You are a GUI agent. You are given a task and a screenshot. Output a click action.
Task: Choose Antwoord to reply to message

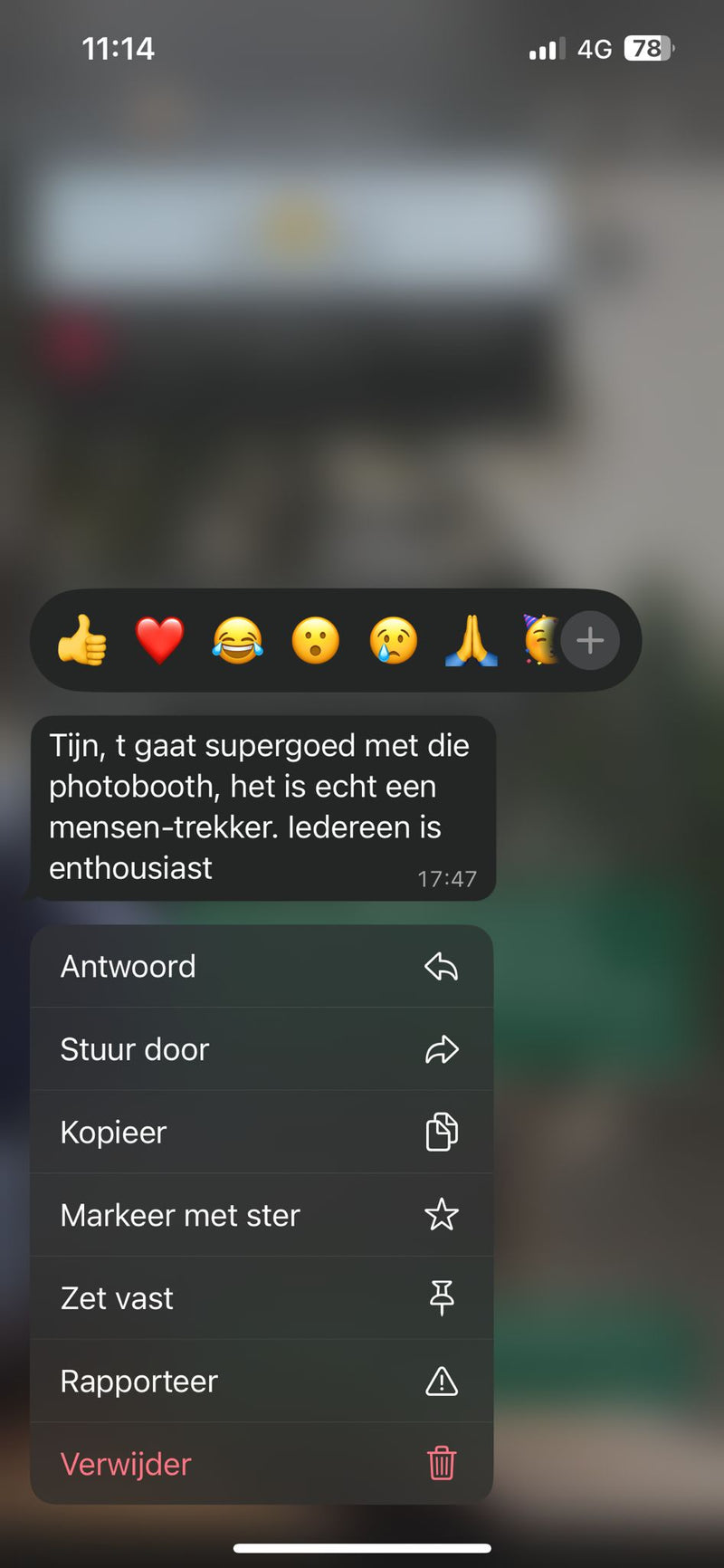[262, 966]
